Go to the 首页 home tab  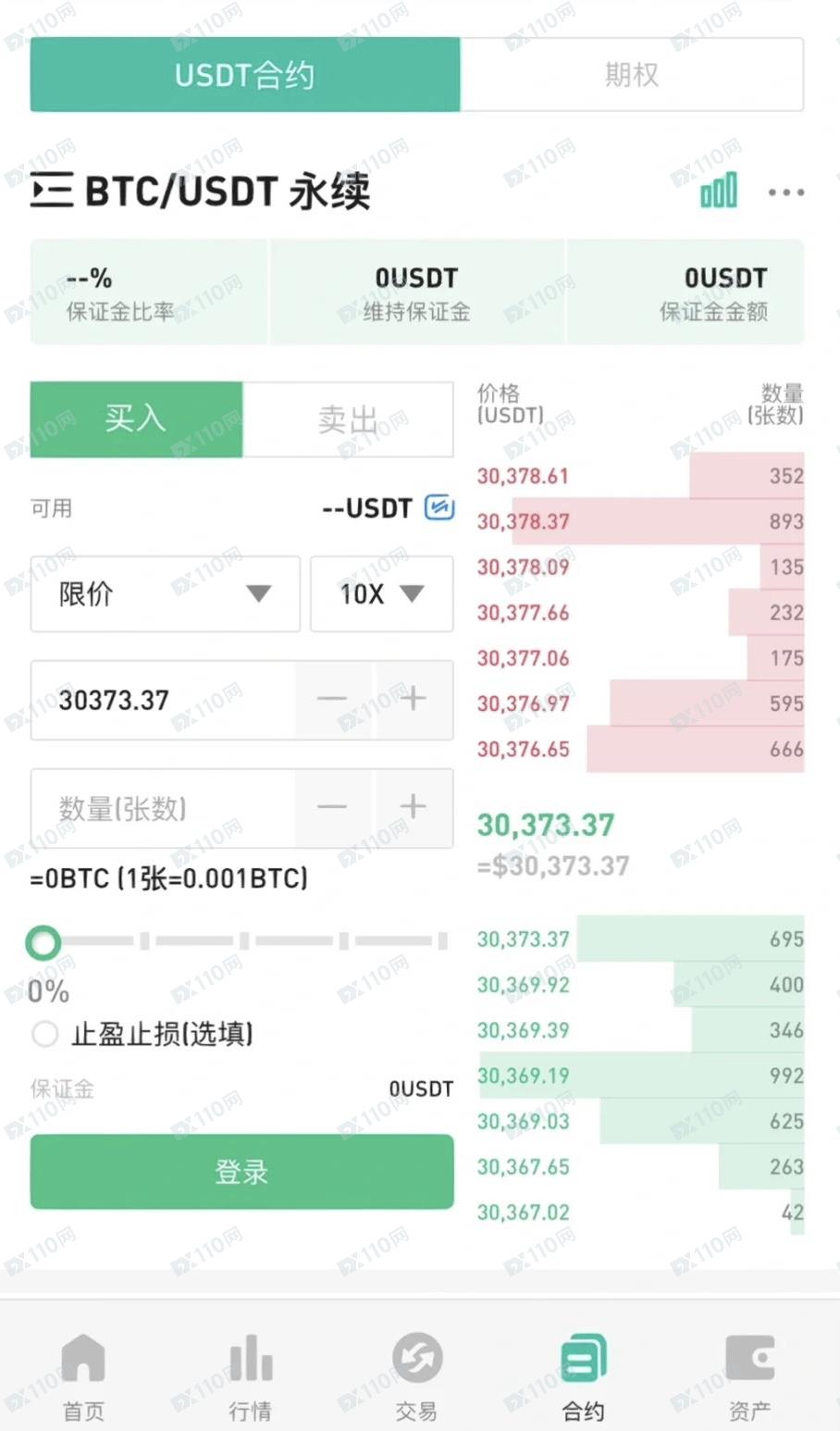pyautogui.click(x=83, y=1377)
